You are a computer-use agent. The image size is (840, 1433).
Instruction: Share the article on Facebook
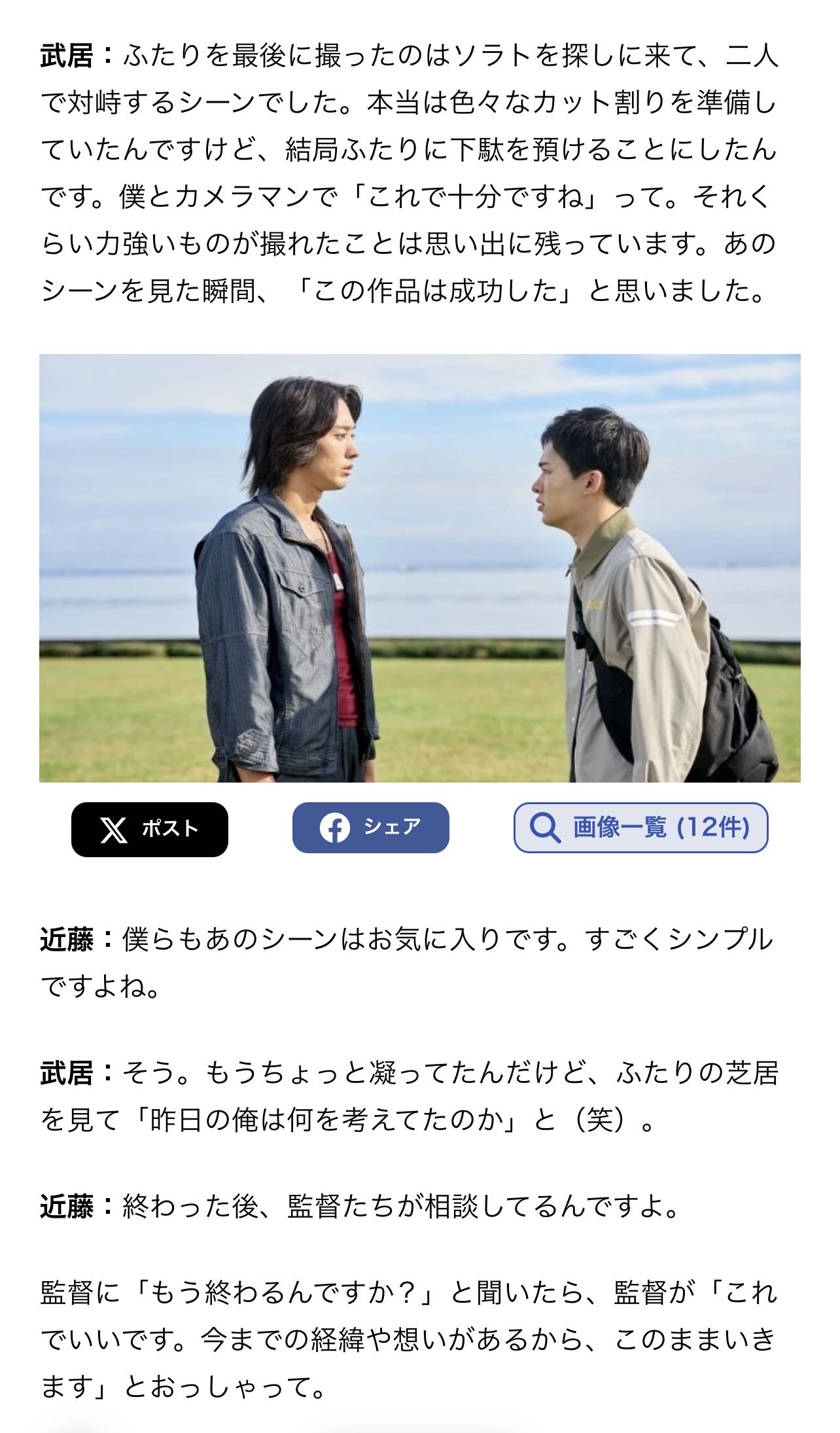[x=370, y=828]
